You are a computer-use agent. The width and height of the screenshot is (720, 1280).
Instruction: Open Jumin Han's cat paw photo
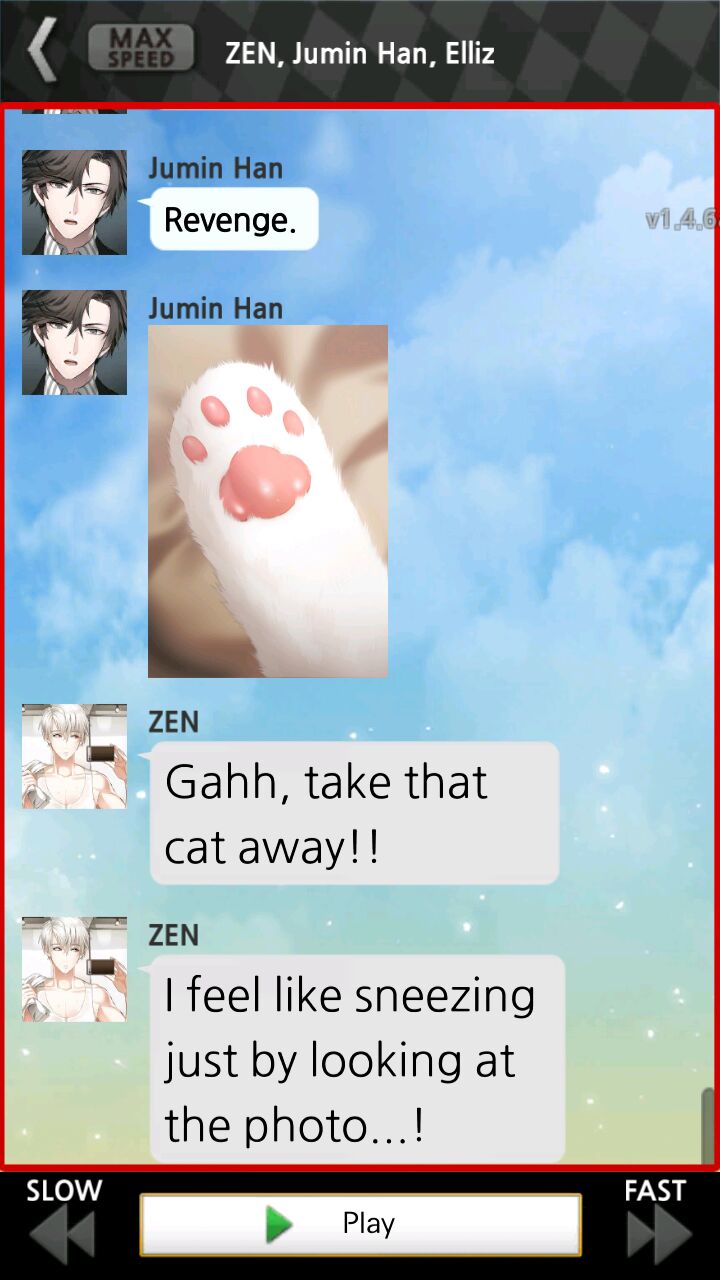click(268, 500)
